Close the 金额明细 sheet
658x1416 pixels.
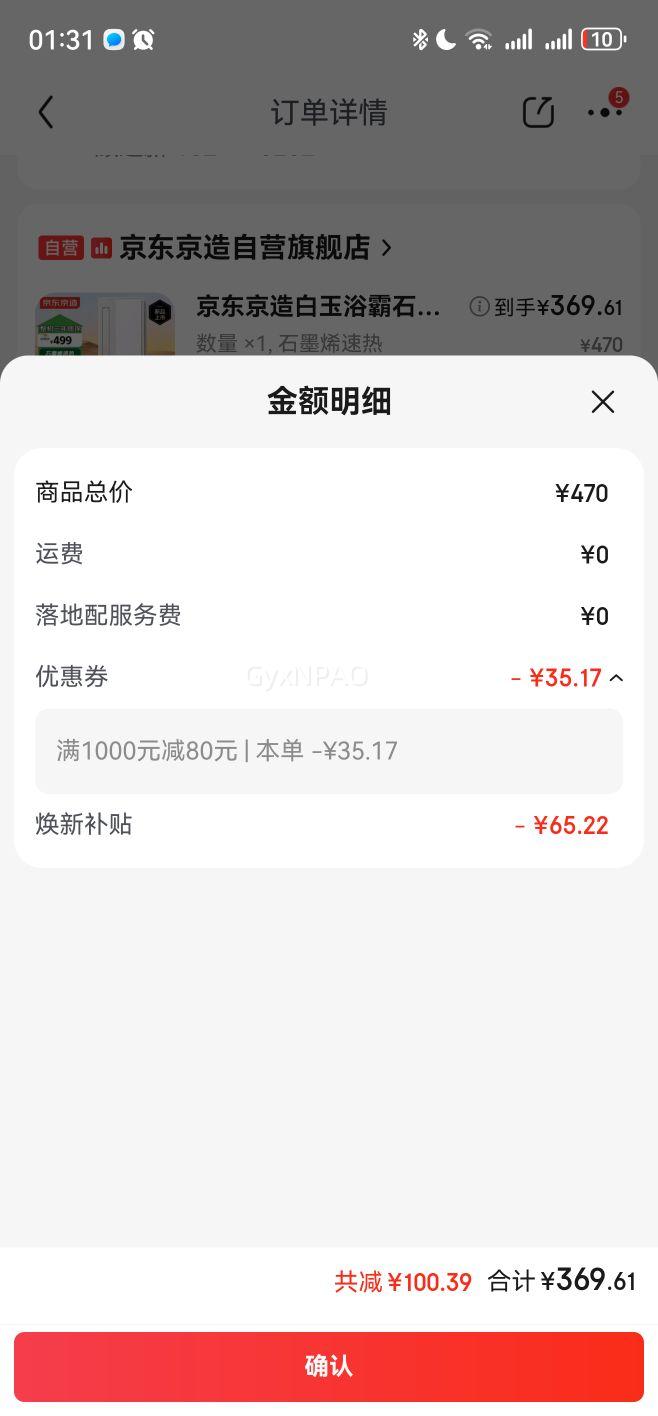(x=602, y=402)
